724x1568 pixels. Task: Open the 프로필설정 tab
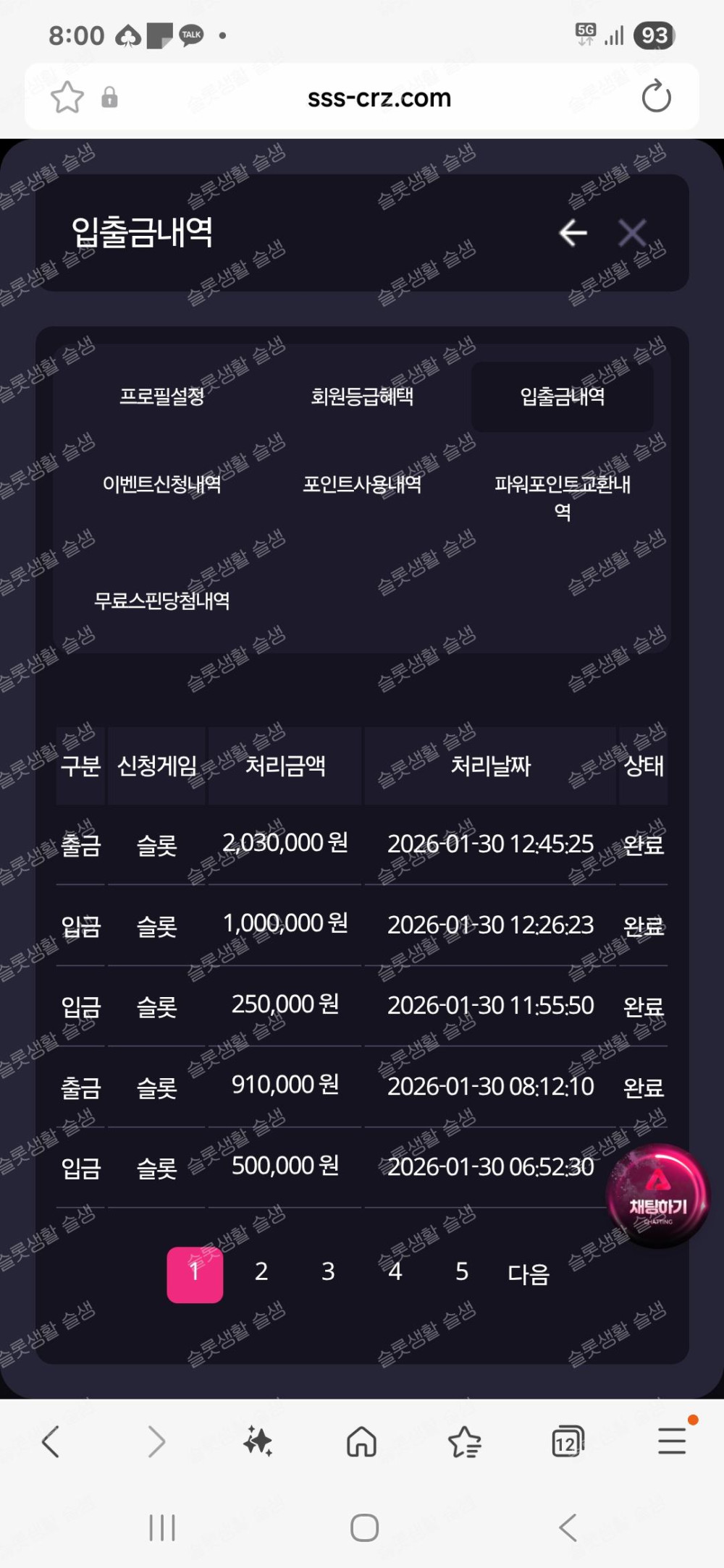[x=162, y=397]
